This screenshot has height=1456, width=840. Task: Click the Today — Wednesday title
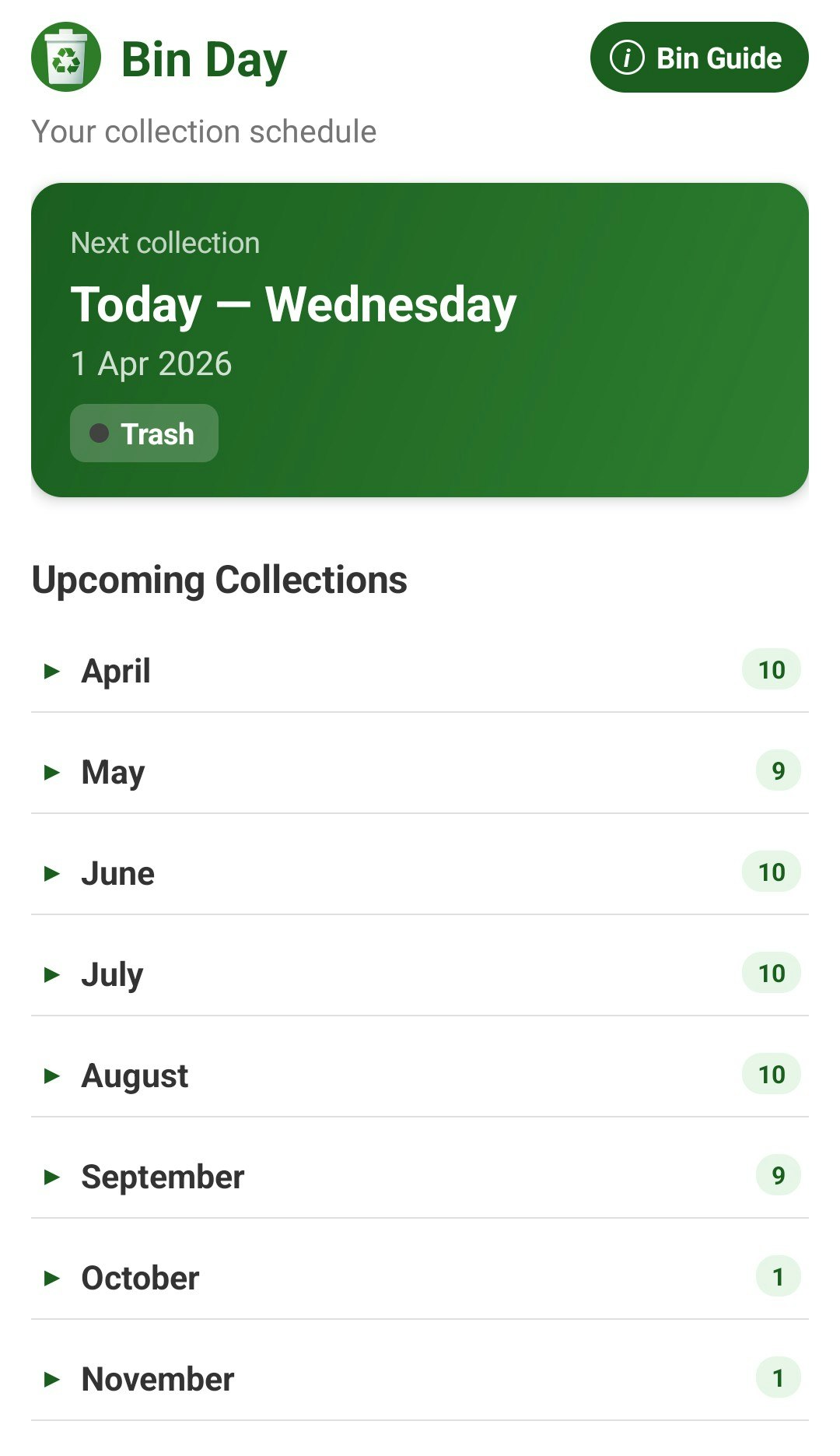[294, 304]
